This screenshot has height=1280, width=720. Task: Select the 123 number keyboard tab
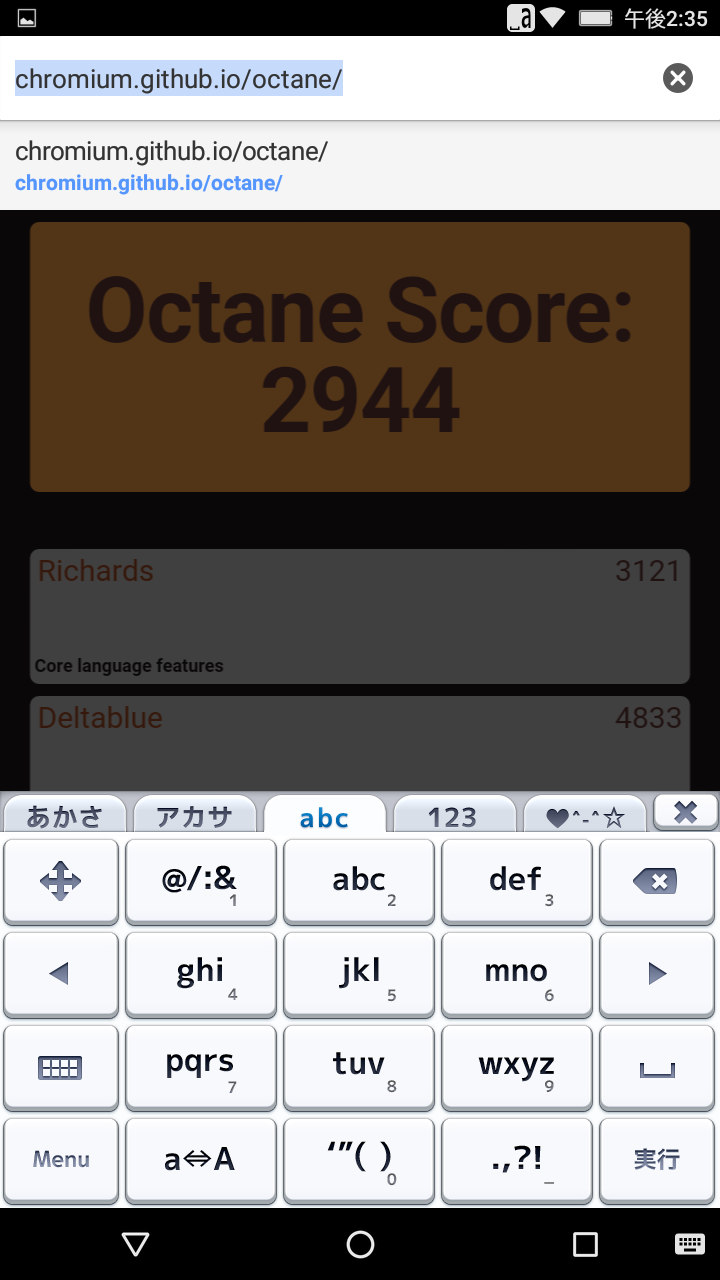pos(452,815)
